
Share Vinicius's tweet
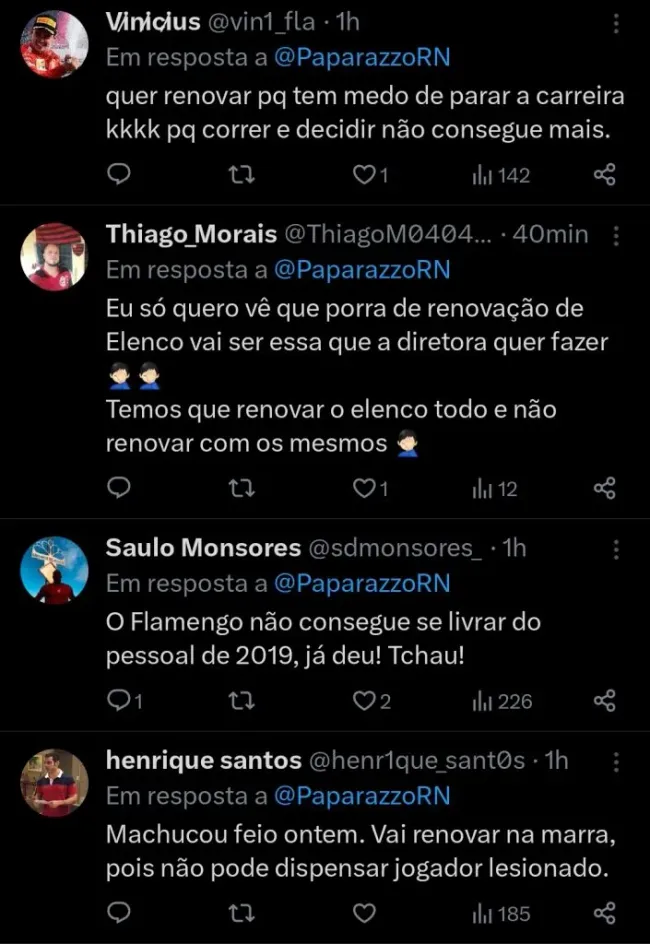click(604, 175)
